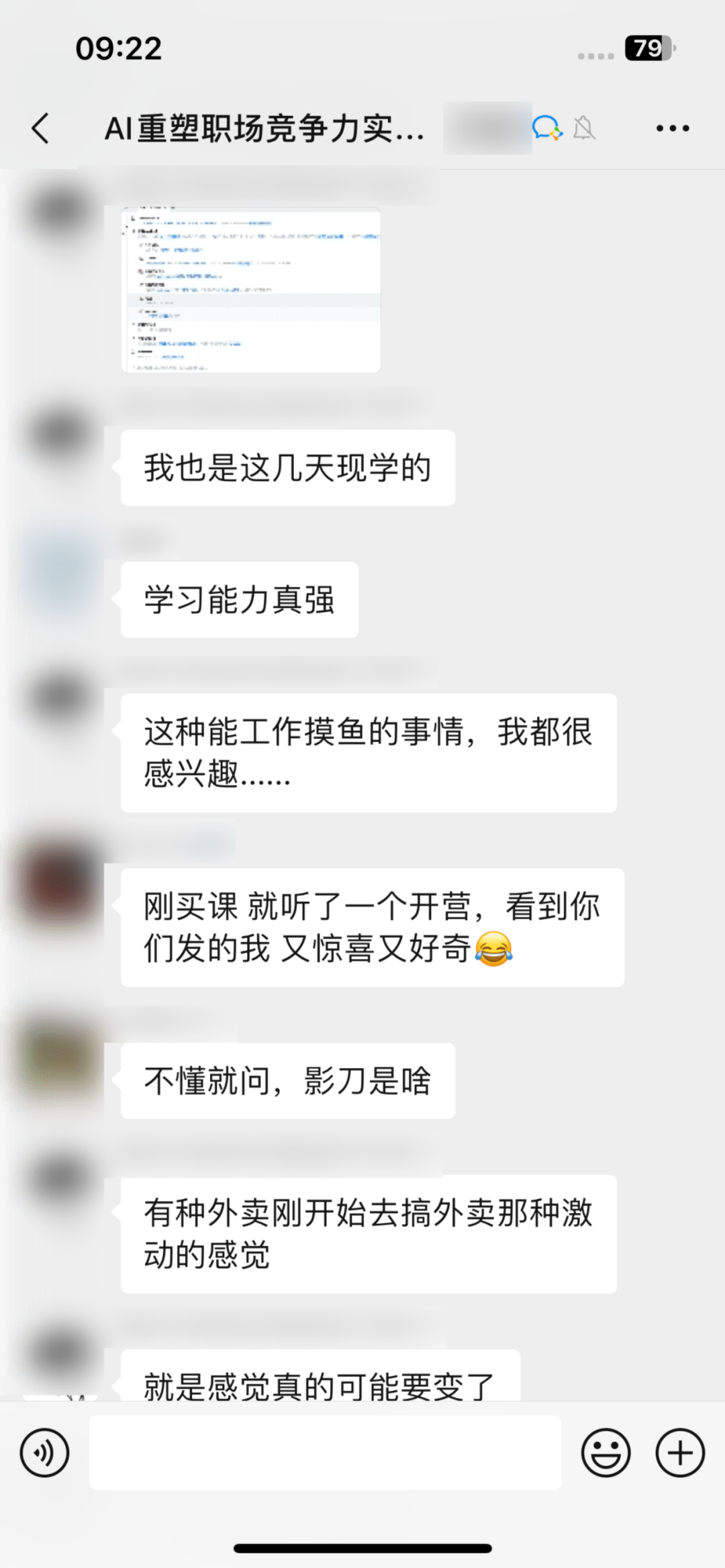Open the chat overflow menu

pos(673,128)
